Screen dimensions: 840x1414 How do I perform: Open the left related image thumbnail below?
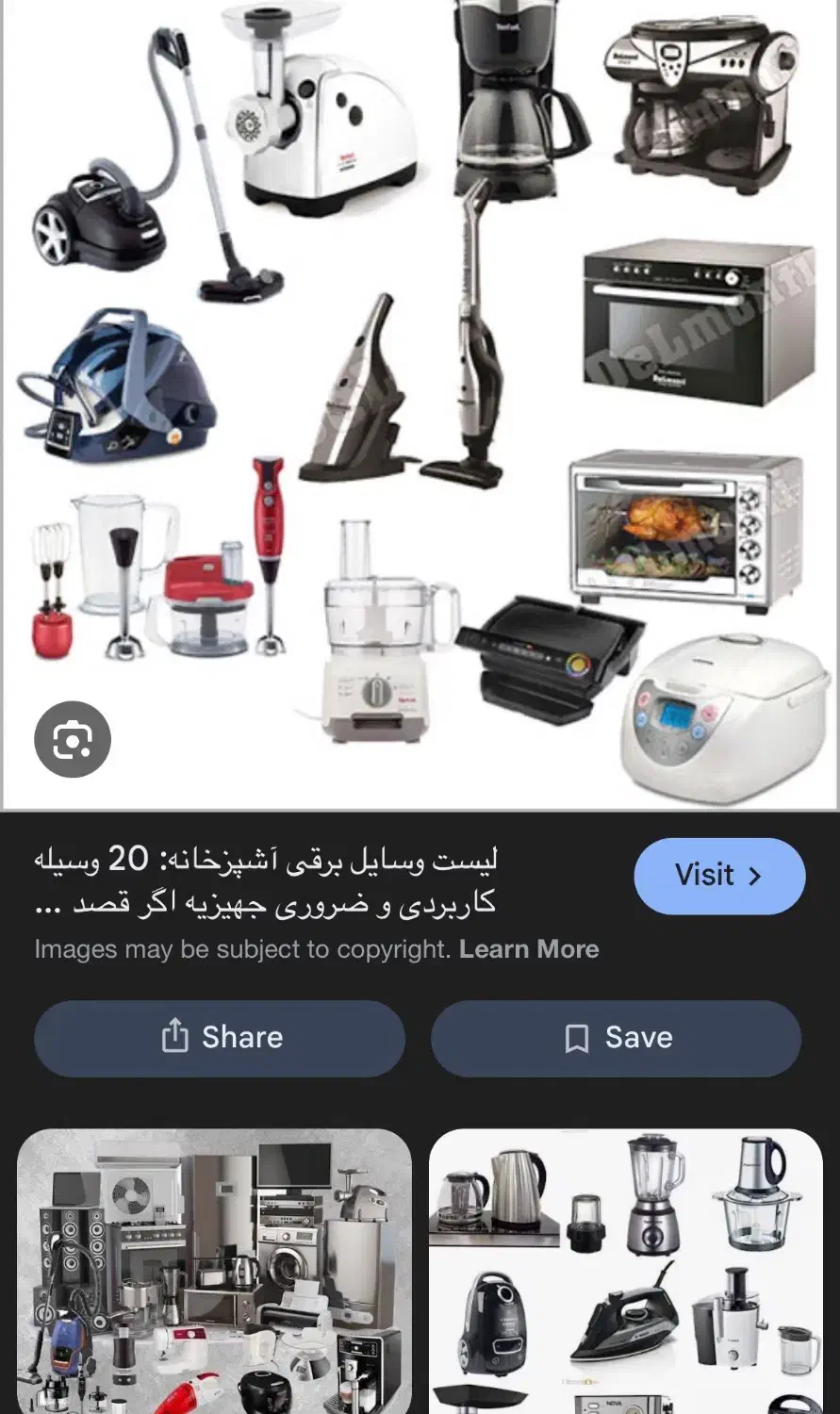point(214,1273)
